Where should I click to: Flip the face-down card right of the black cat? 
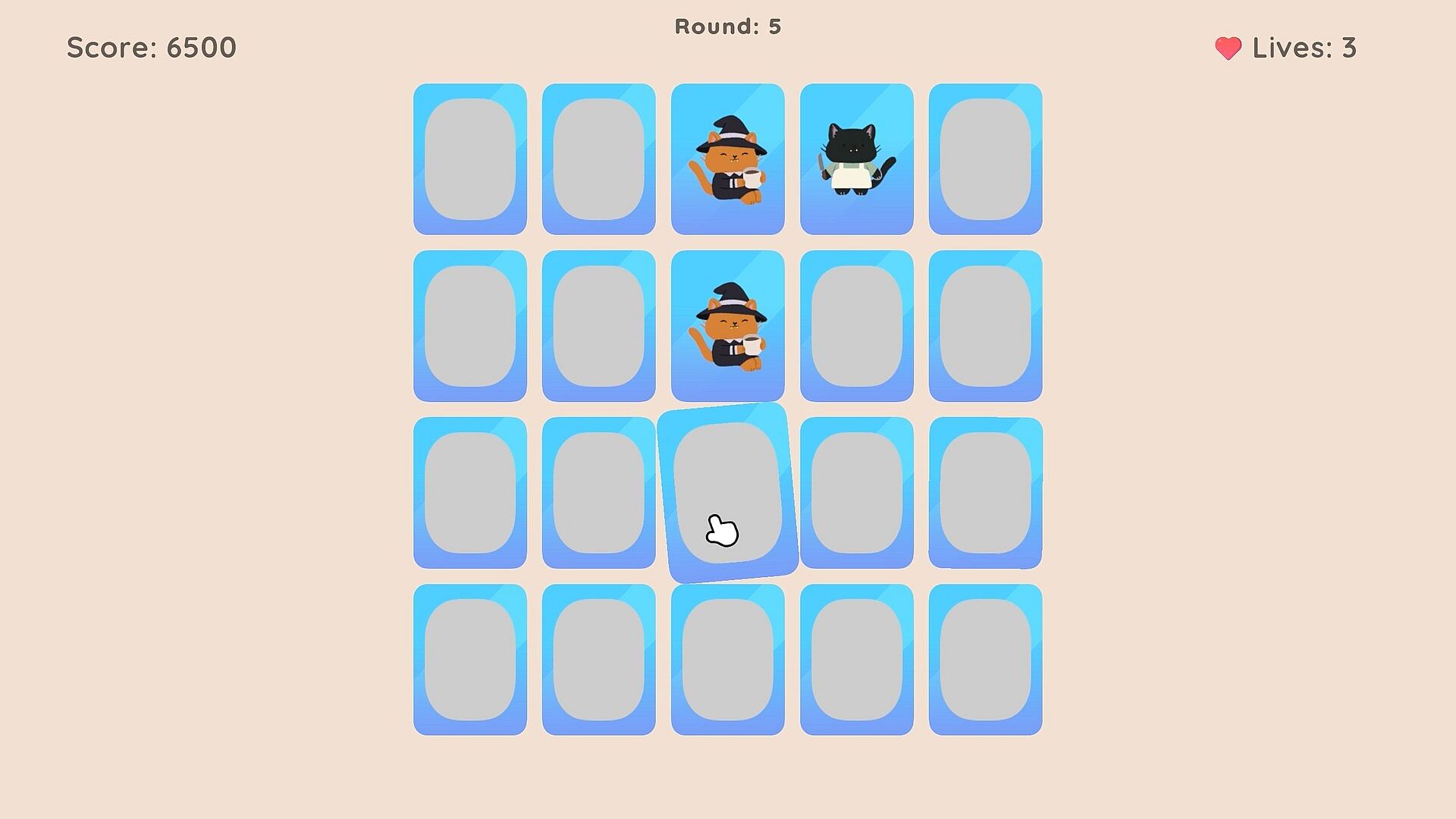tap(985, 159)
